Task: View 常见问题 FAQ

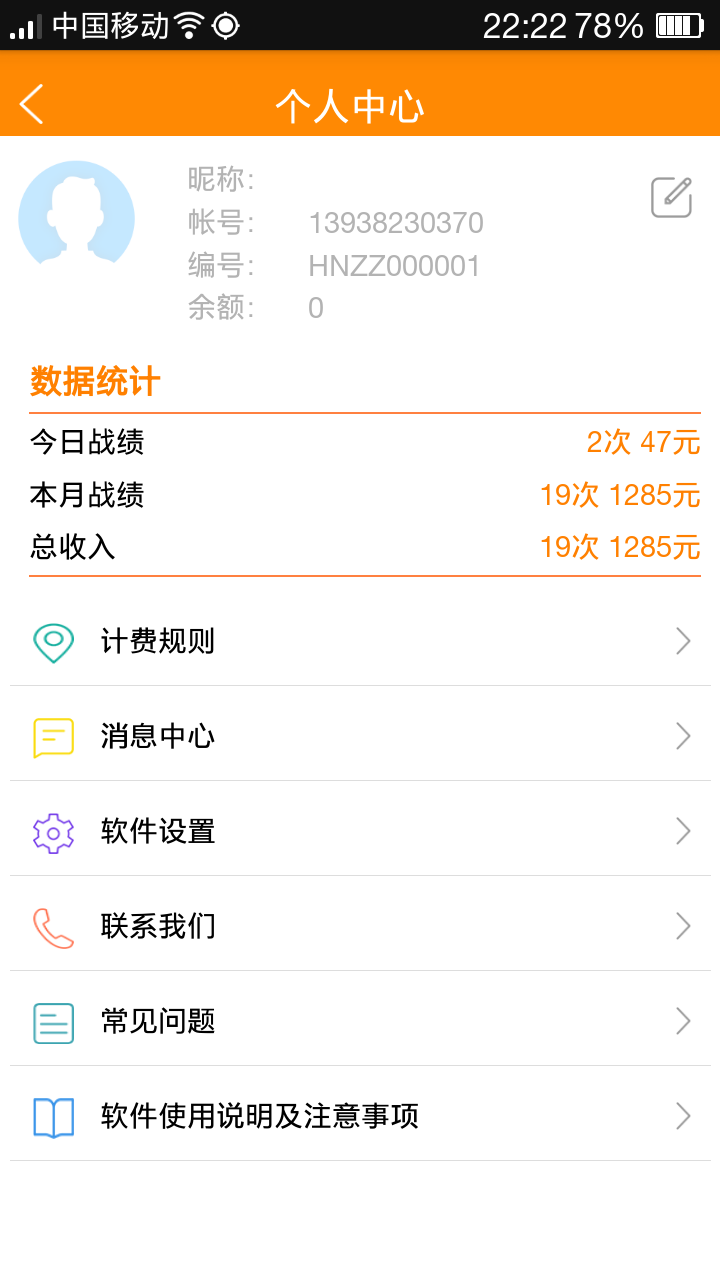Action: click(x=360, y=1021)
